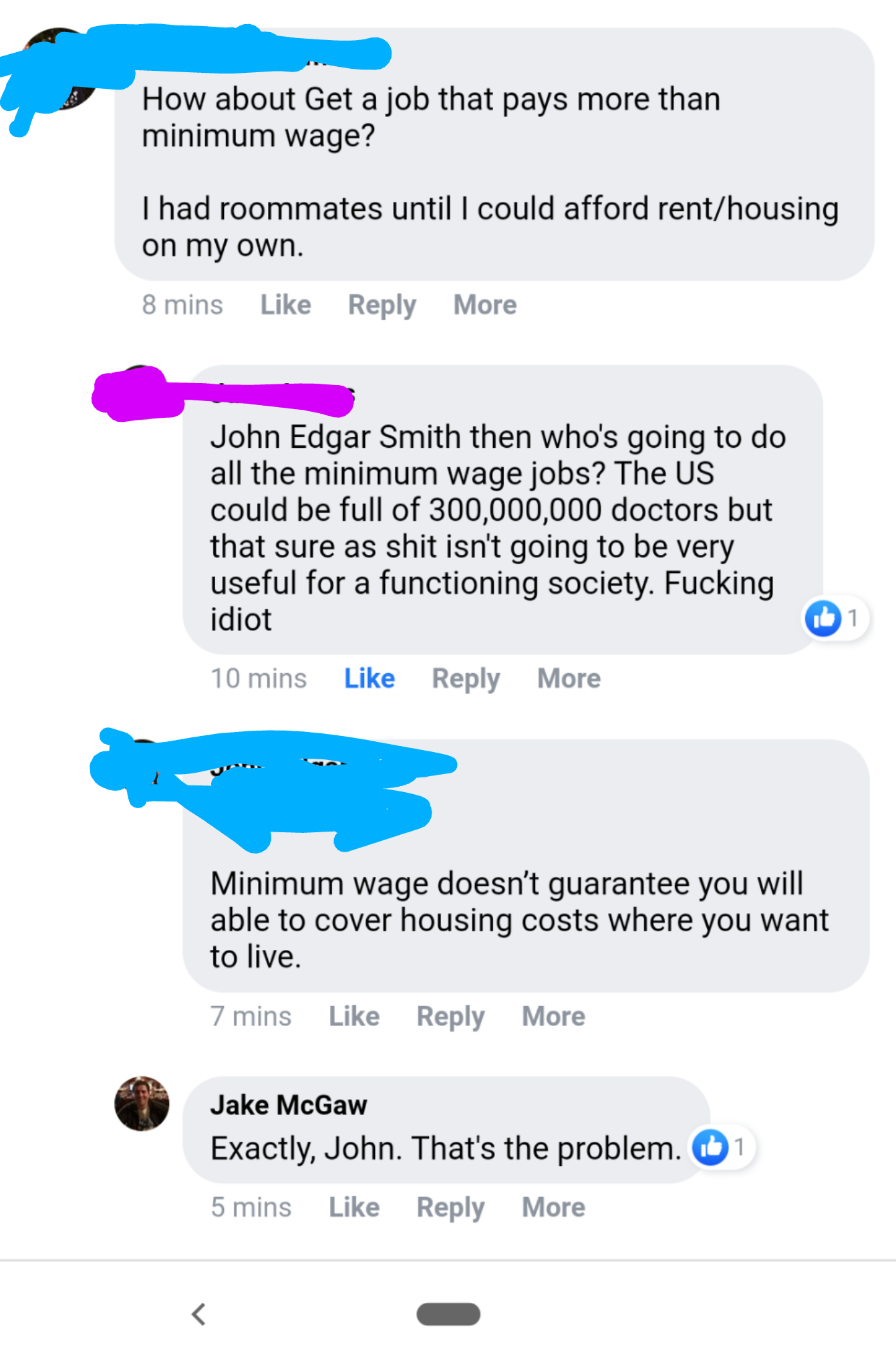
Task: View reactions on the doctors comment
Action: pyautogui.click(x=834, y=618)
